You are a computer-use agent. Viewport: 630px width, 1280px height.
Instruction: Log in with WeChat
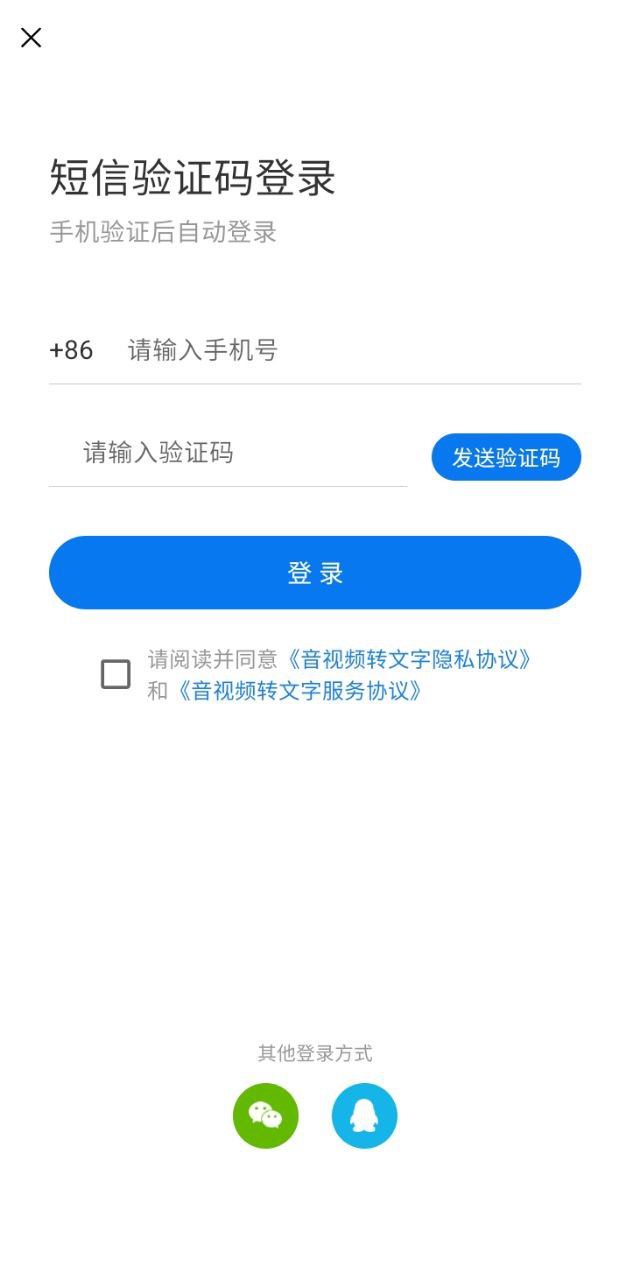pyautogui.click(x=266, y=1116)
